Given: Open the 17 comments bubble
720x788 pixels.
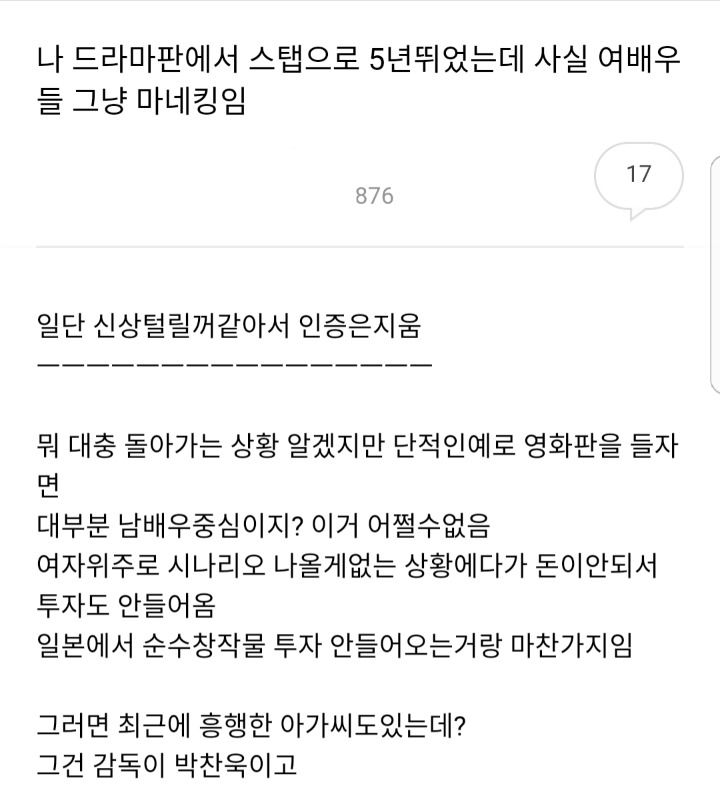Looking at the screenshot, I should tap(638, 177).
